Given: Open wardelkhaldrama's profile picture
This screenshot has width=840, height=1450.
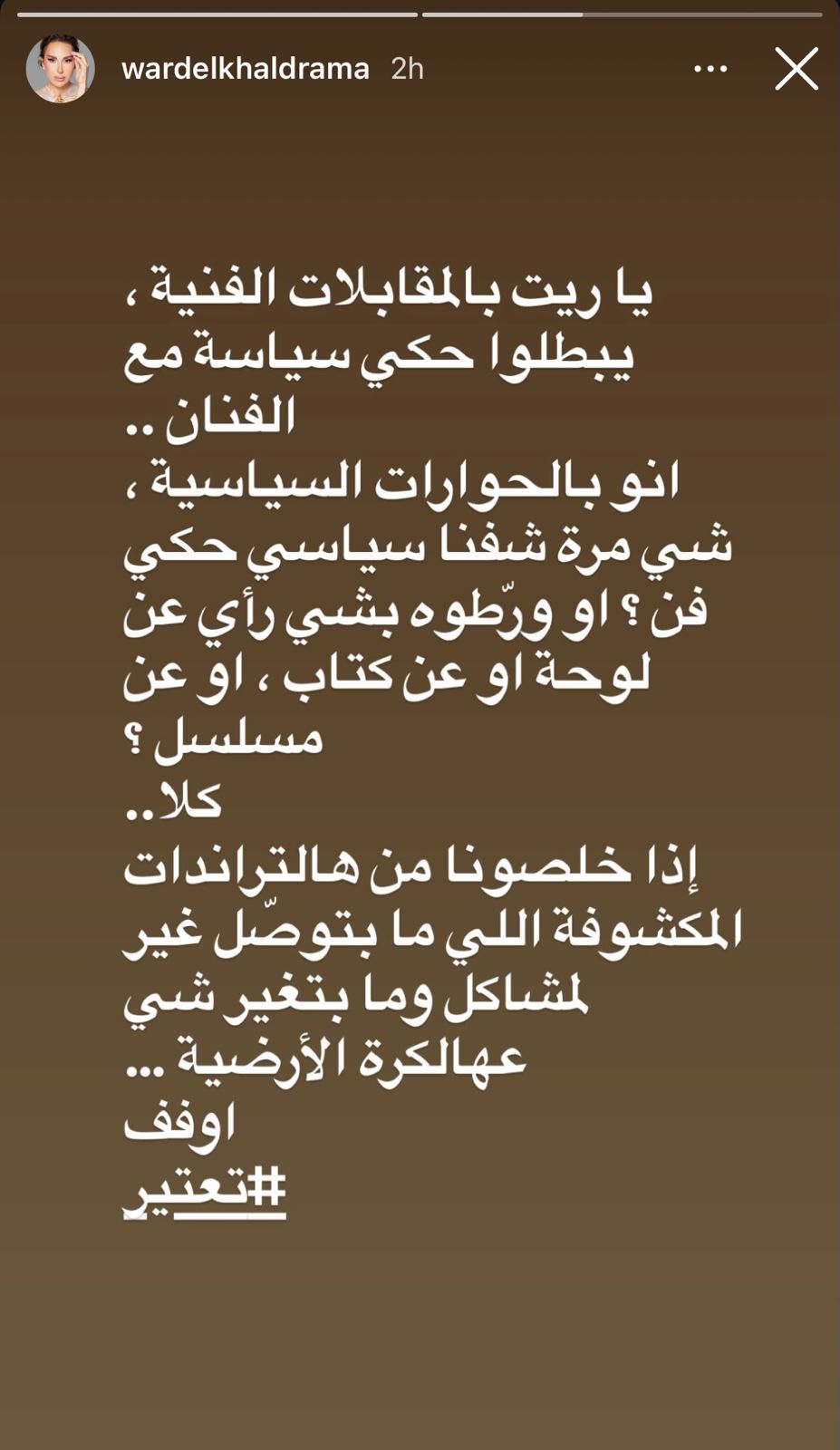Looking at the screenshot, I should [x=61, y=69].
